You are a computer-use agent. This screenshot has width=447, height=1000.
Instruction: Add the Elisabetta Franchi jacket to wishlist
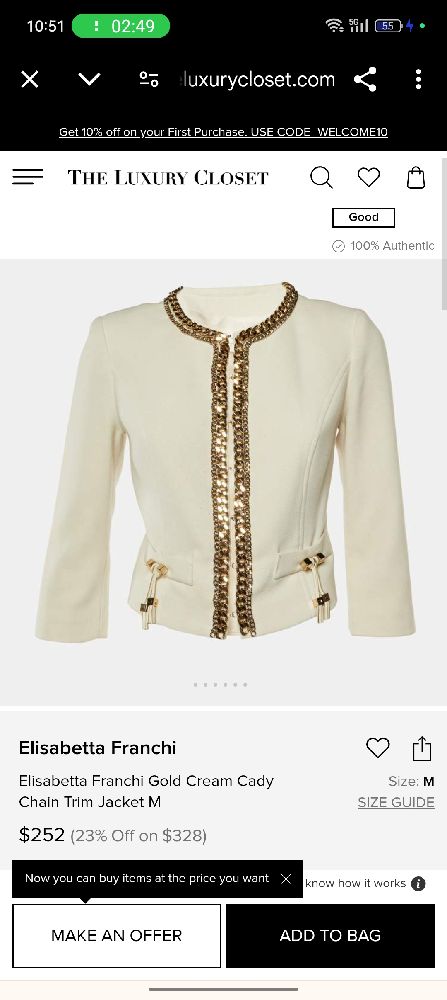[377, 747]
